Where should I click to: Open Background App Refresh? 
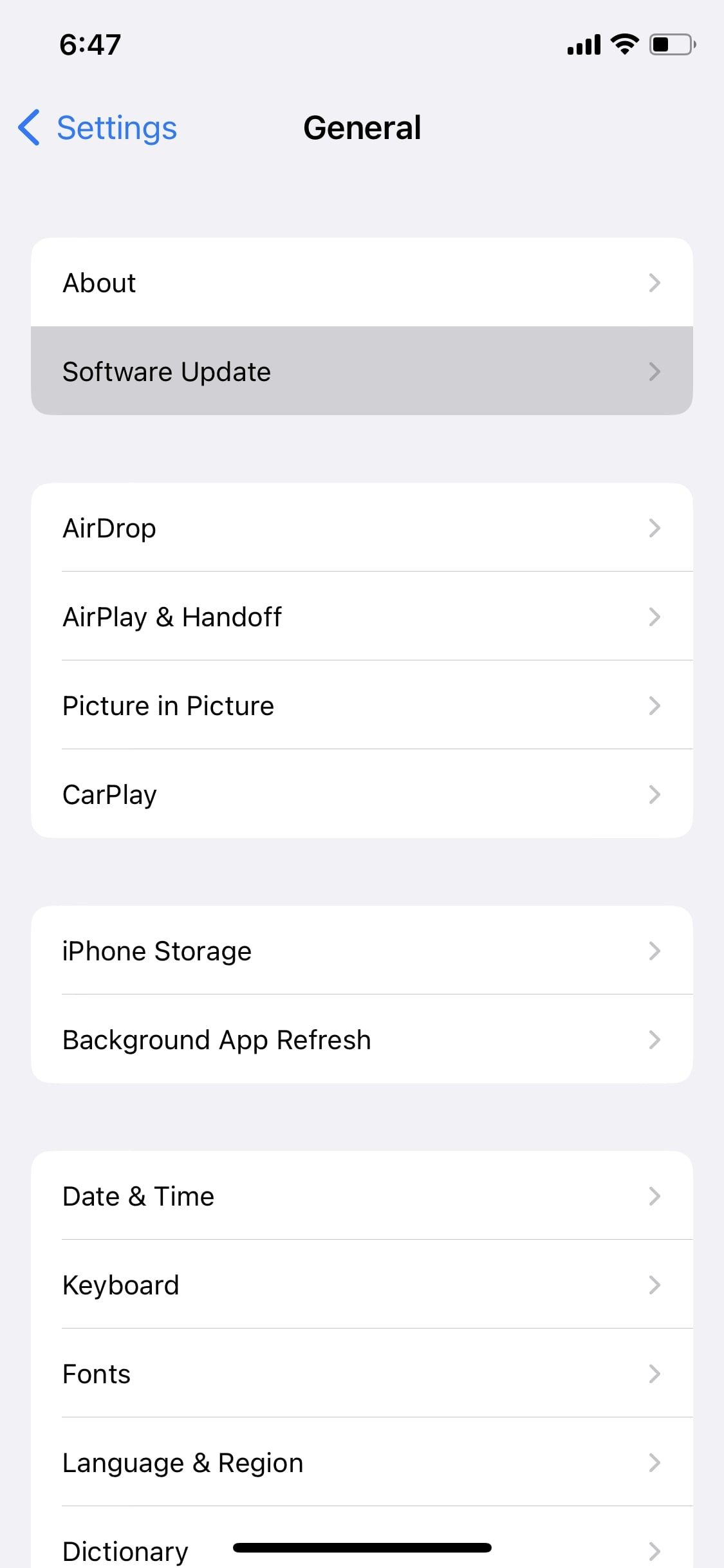tap(362, 1040)
